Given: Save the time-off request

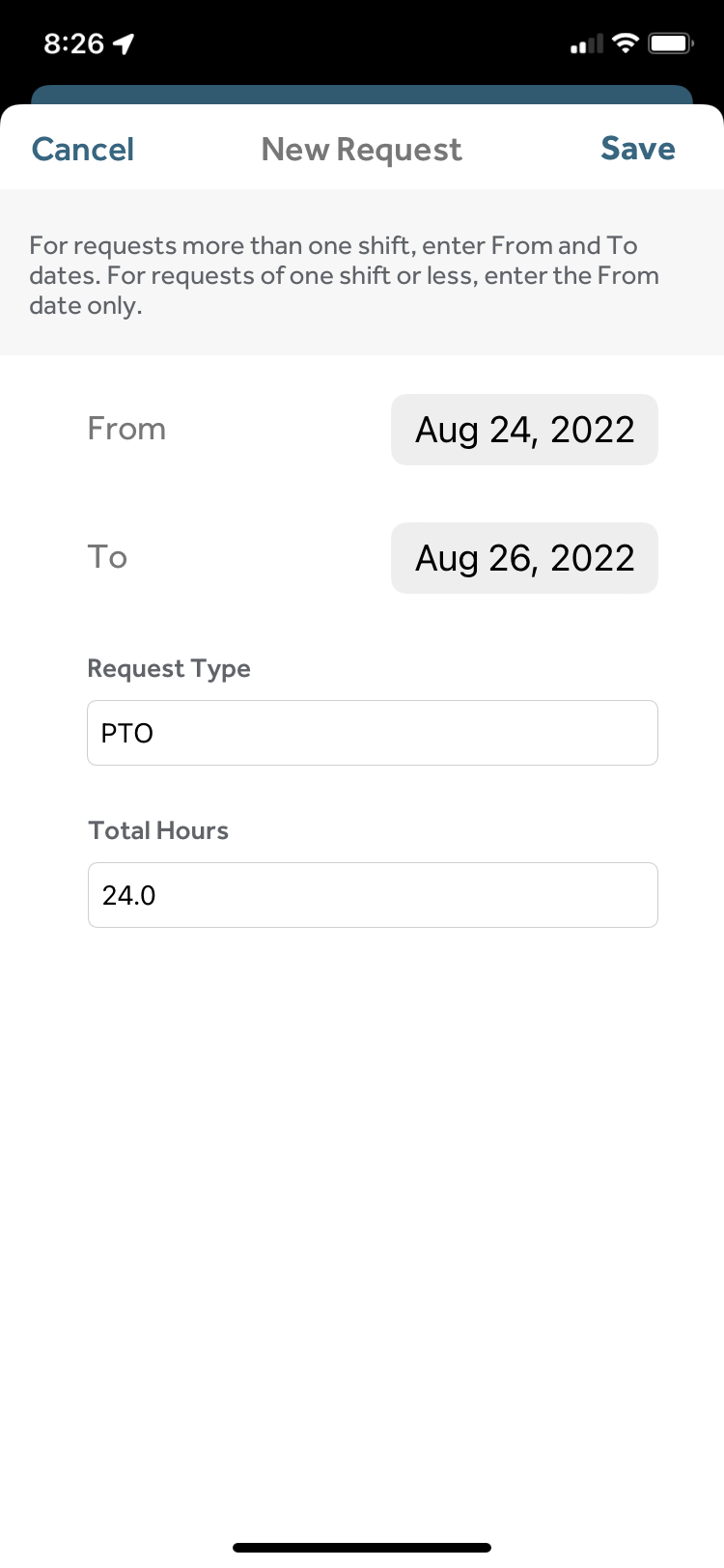Looking at the screenshot, I should pos(637,149).
